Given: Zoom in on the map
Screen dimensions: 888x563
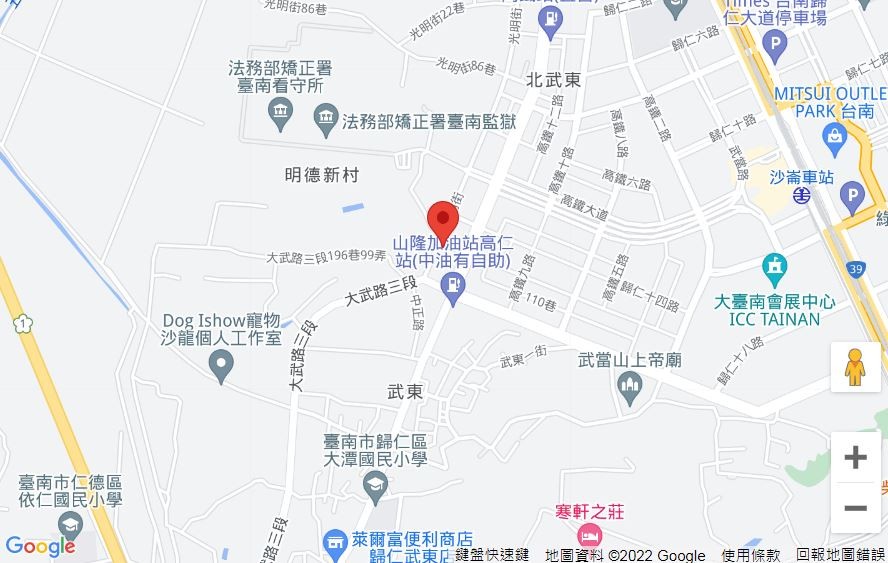Looking at the screenshot, I should [x=855, y=458].
